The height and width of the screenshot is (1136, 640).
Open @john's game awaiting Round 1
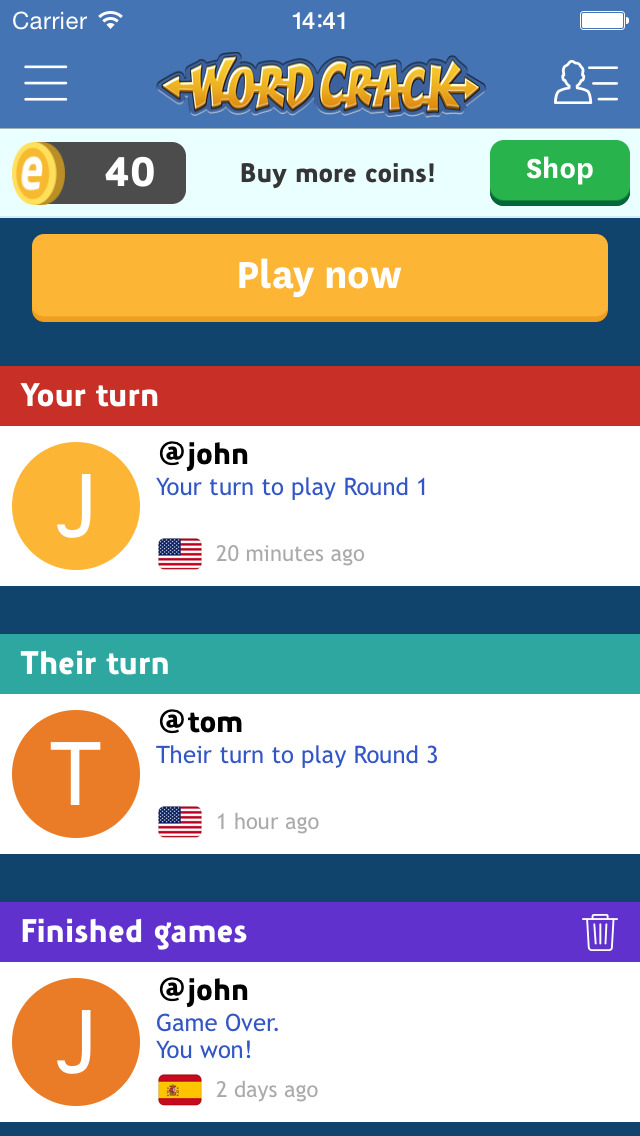click(320, 506)
